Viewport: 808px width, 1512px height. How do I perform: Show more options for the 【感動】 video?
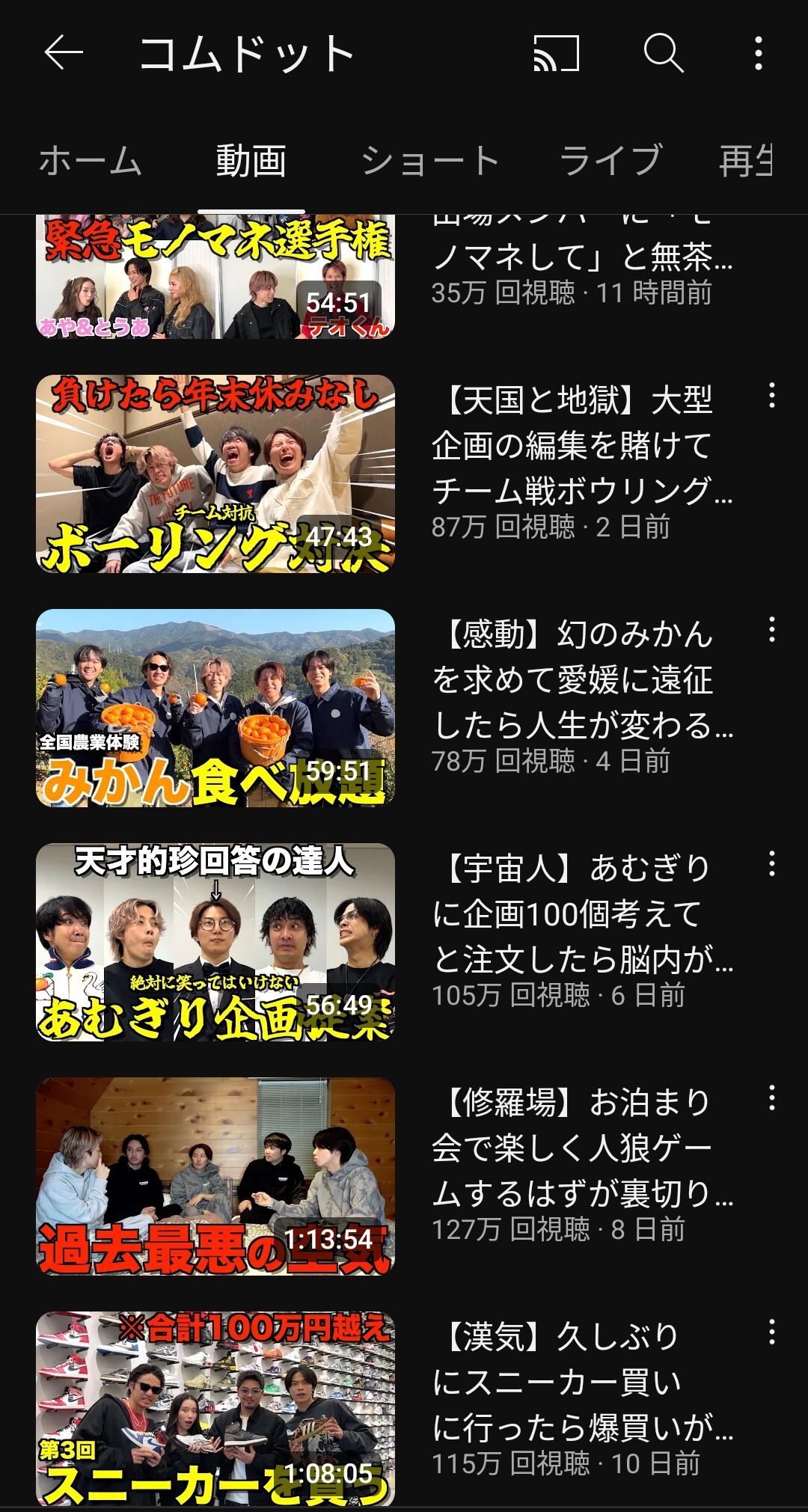point(771,630)
